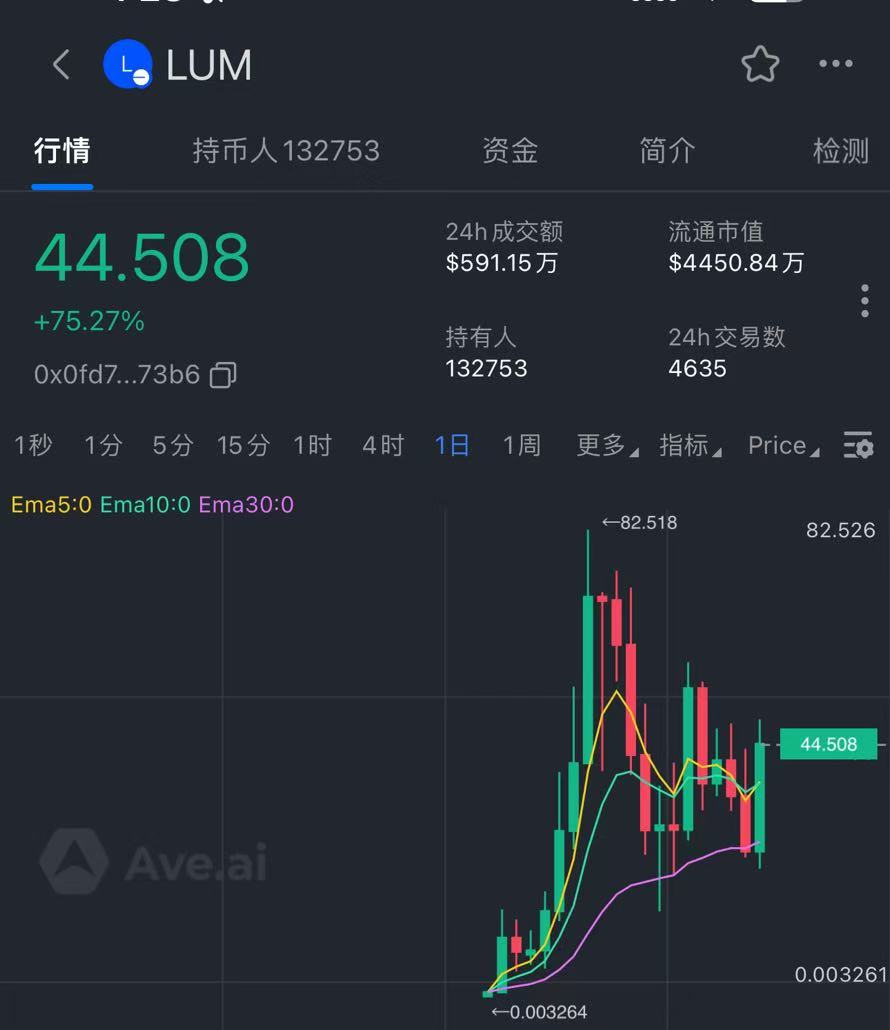Switch to the 简介 intro tab
The height and width of the screenshot is (1030, 890).
(667, 151)
